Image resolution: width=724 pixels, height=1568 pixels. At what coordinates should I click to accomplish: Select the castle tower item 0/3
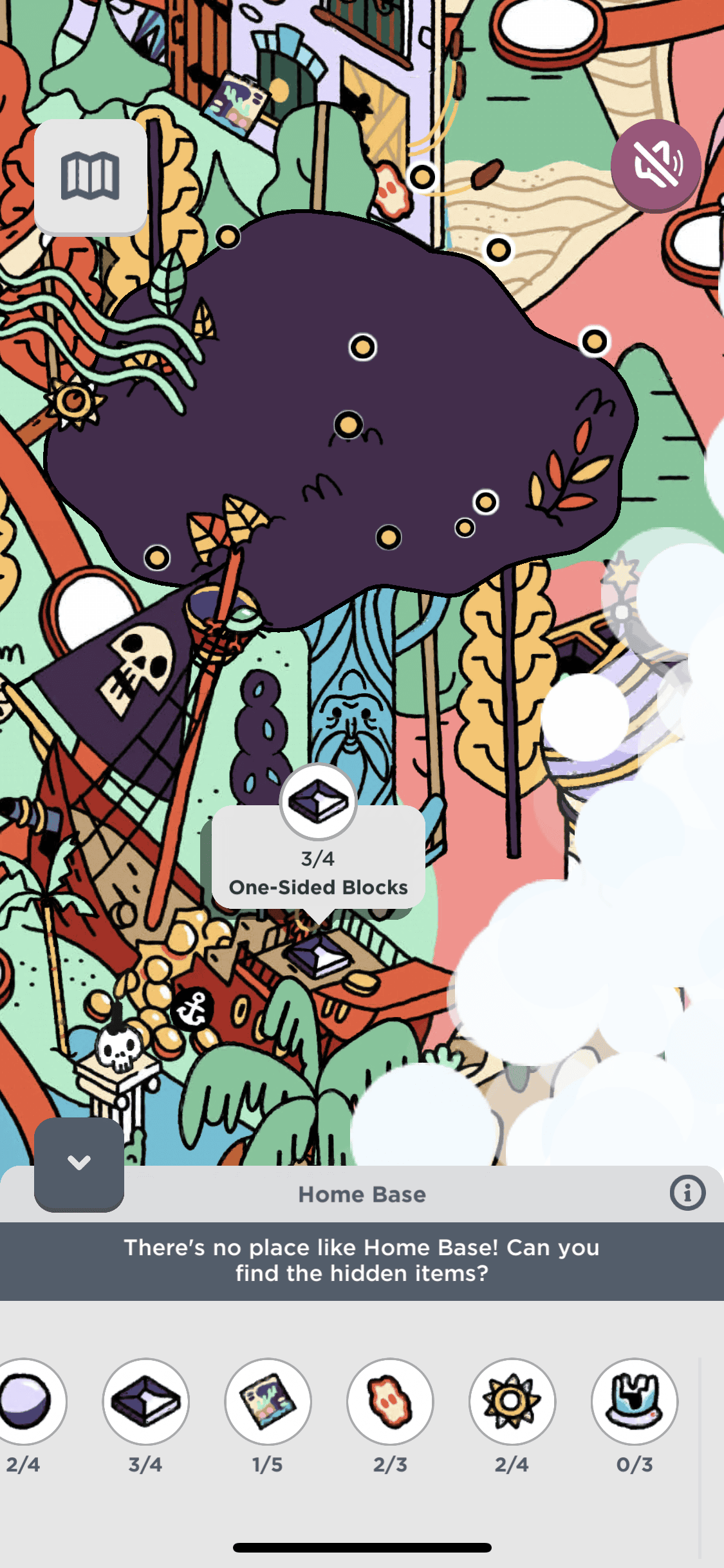point(634,1401)
